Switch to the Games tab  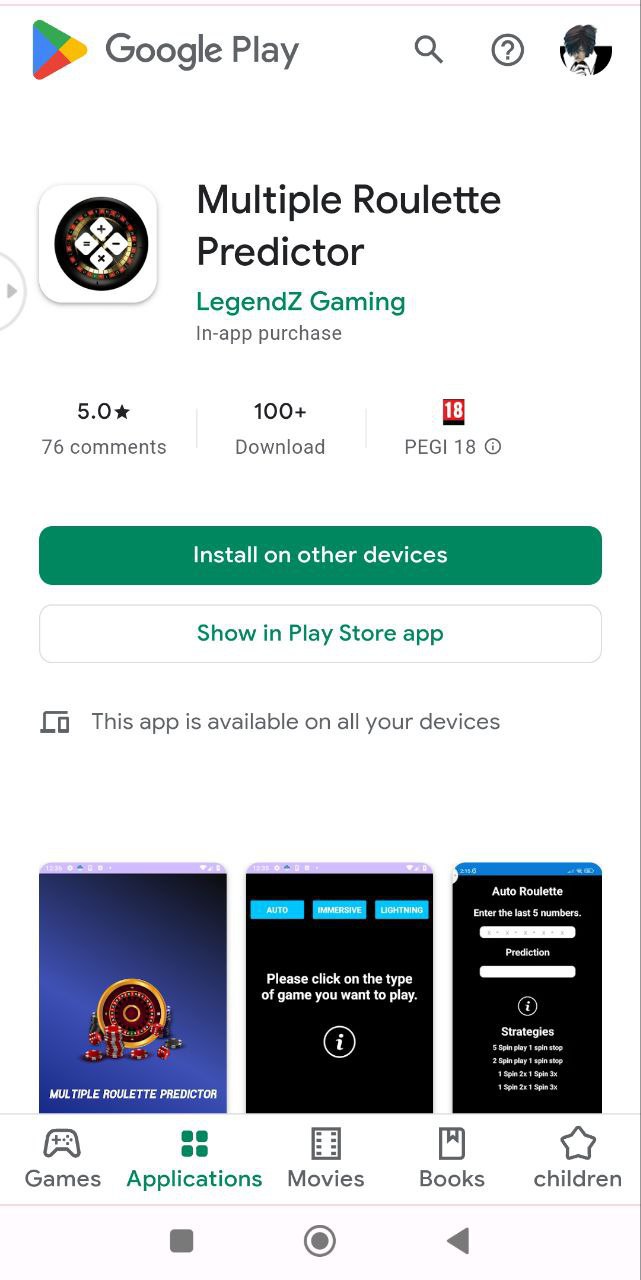pyautogui.click(x=63, y=1159)
